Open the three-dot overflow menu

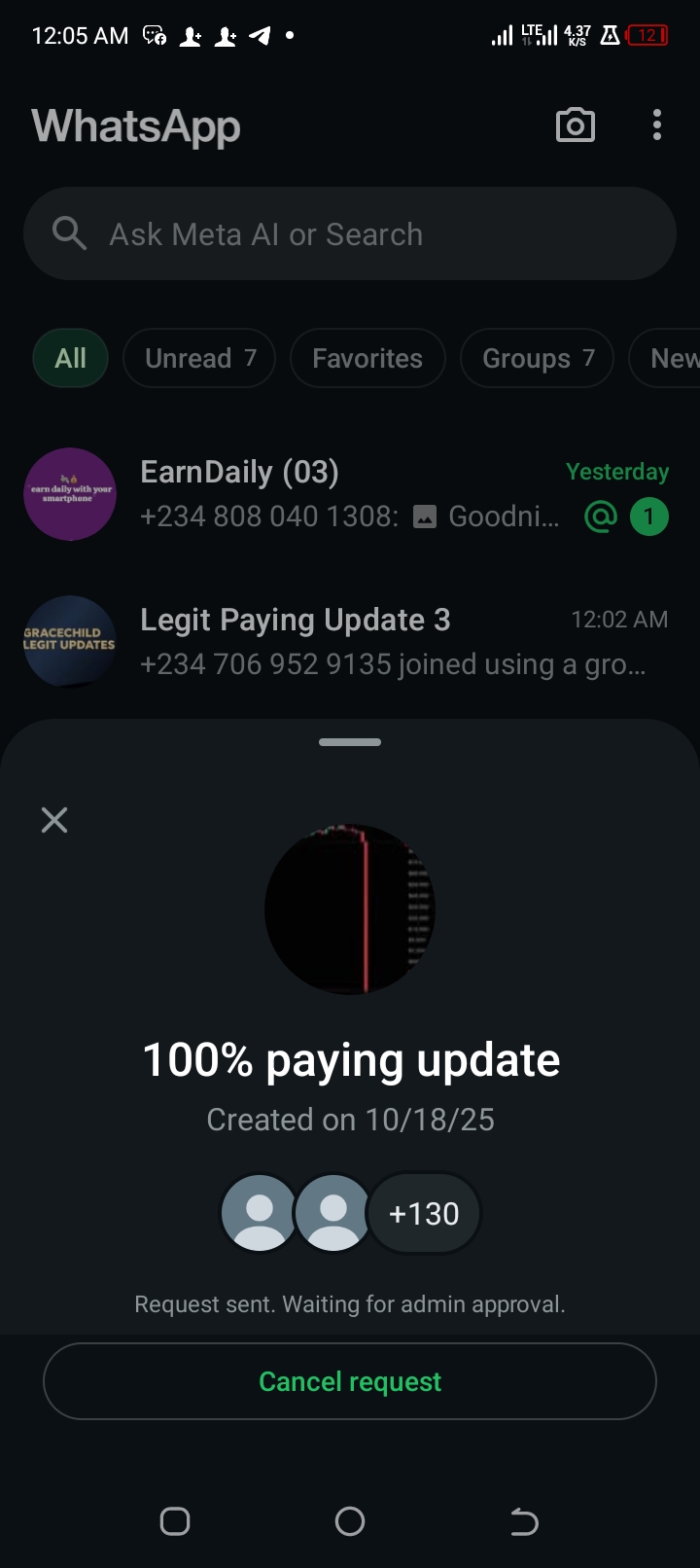[657, 125]
